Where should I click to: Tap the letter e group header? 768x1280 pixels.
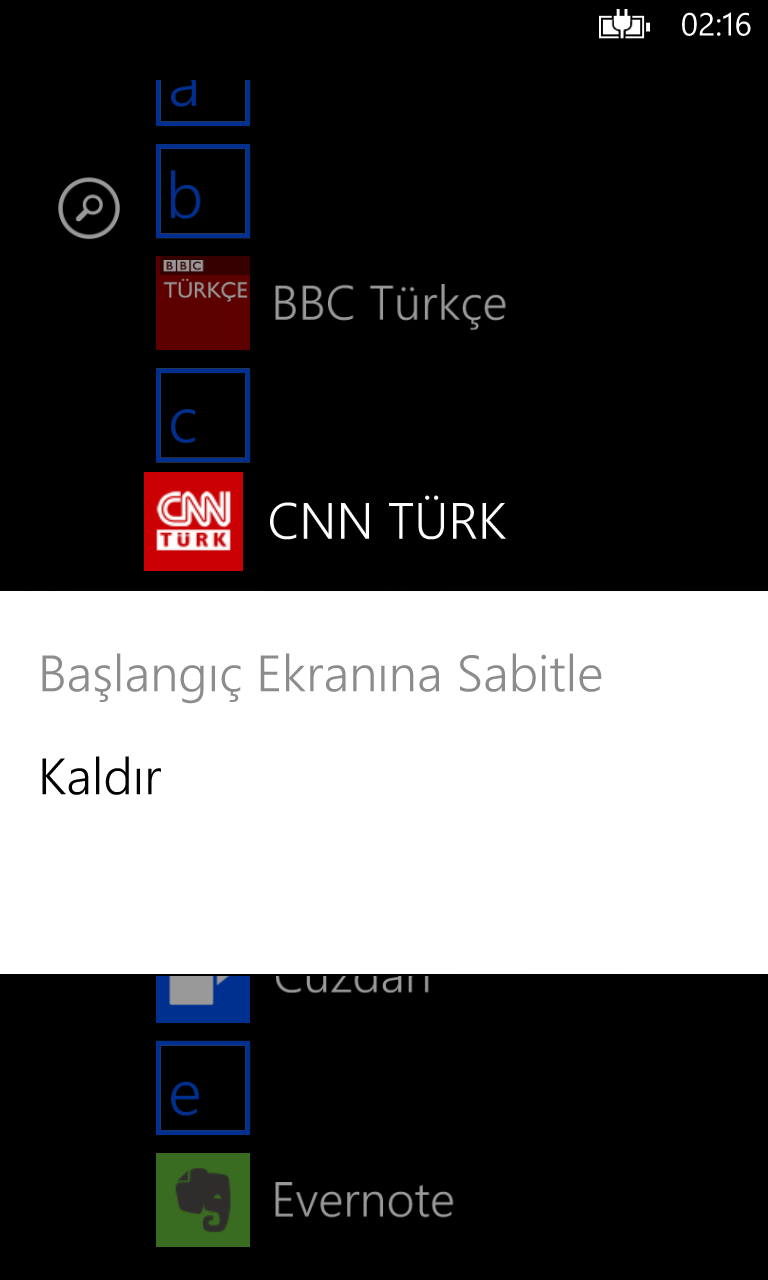click(203, 1088)
